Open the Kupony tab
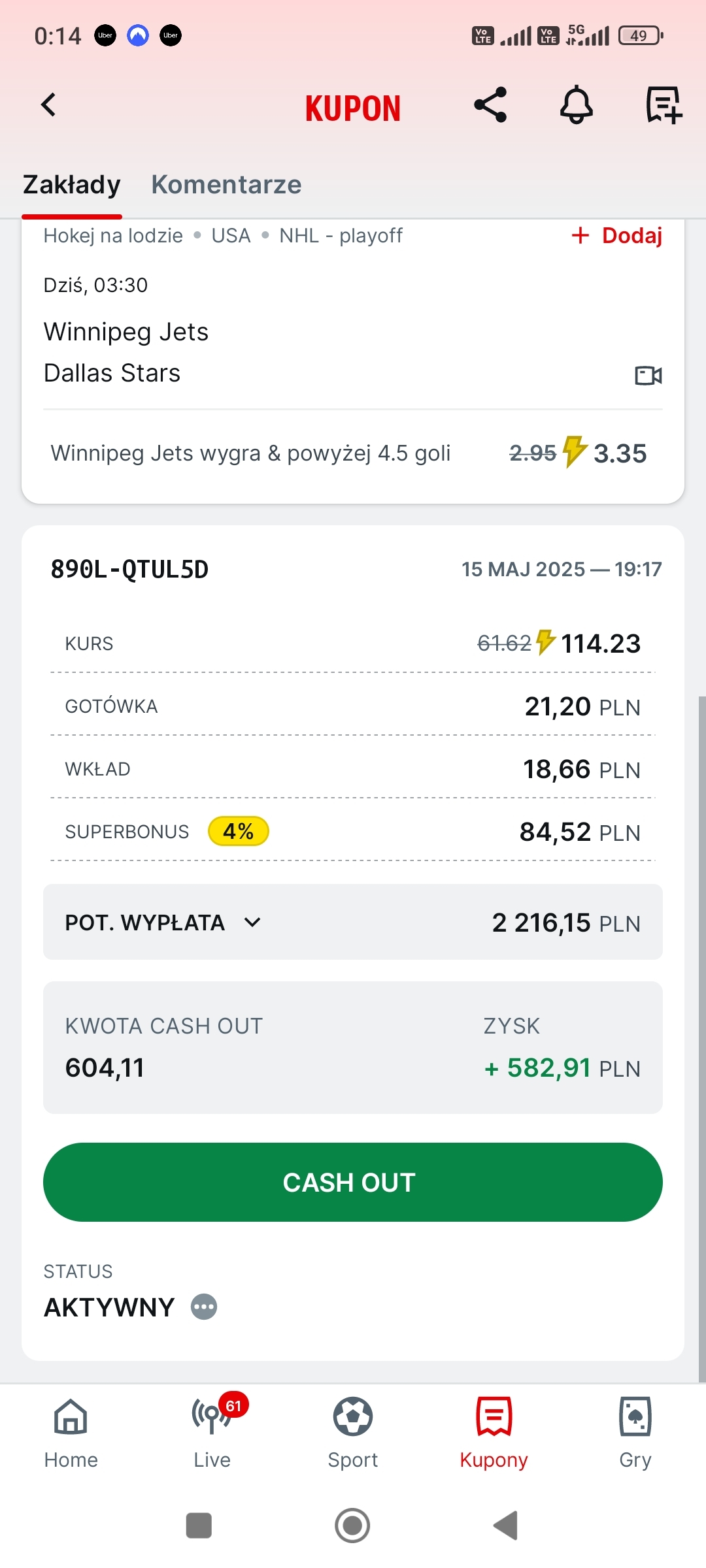 494,1433
